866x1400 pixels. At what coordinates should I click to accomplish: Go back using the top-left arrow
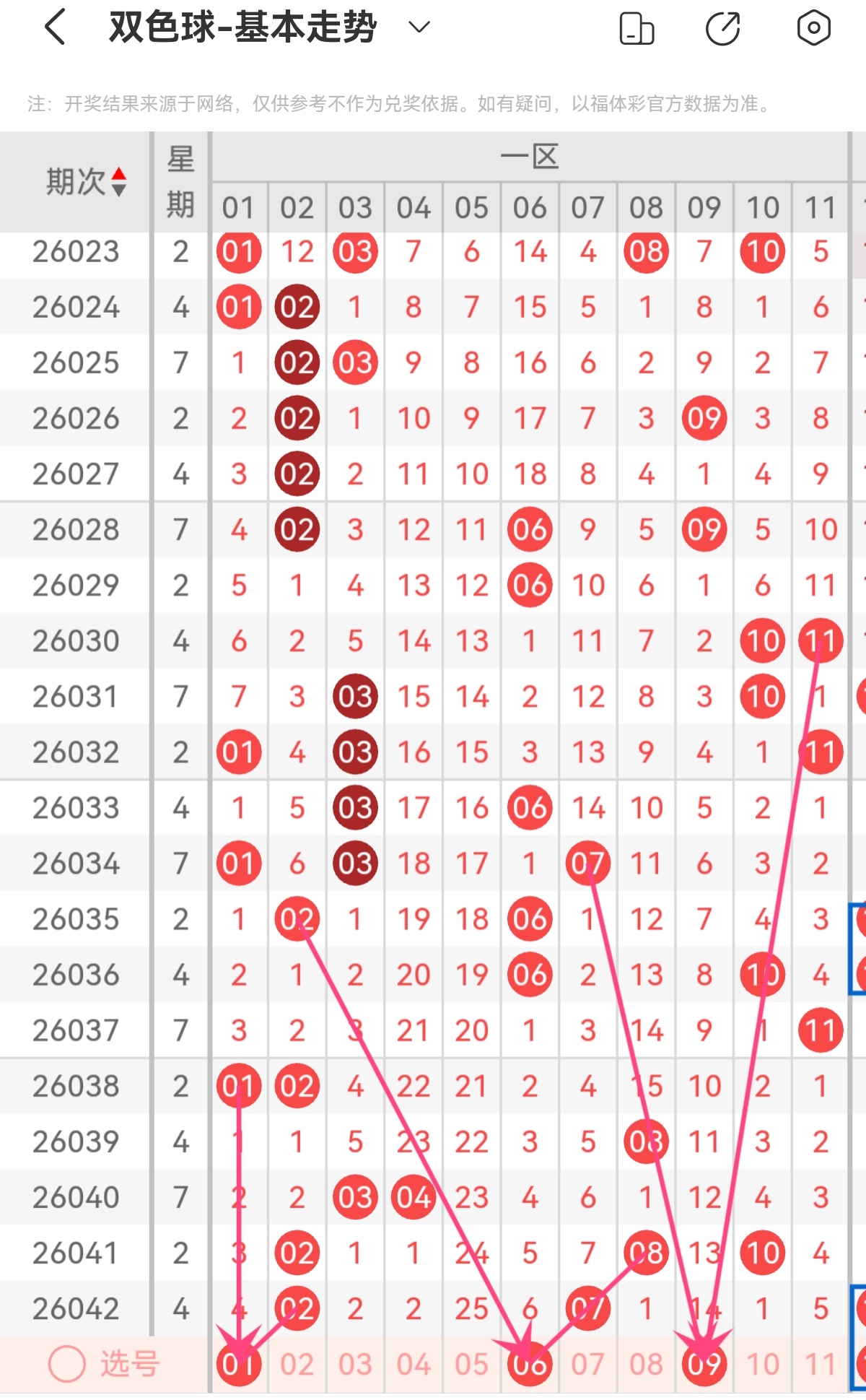56,28
